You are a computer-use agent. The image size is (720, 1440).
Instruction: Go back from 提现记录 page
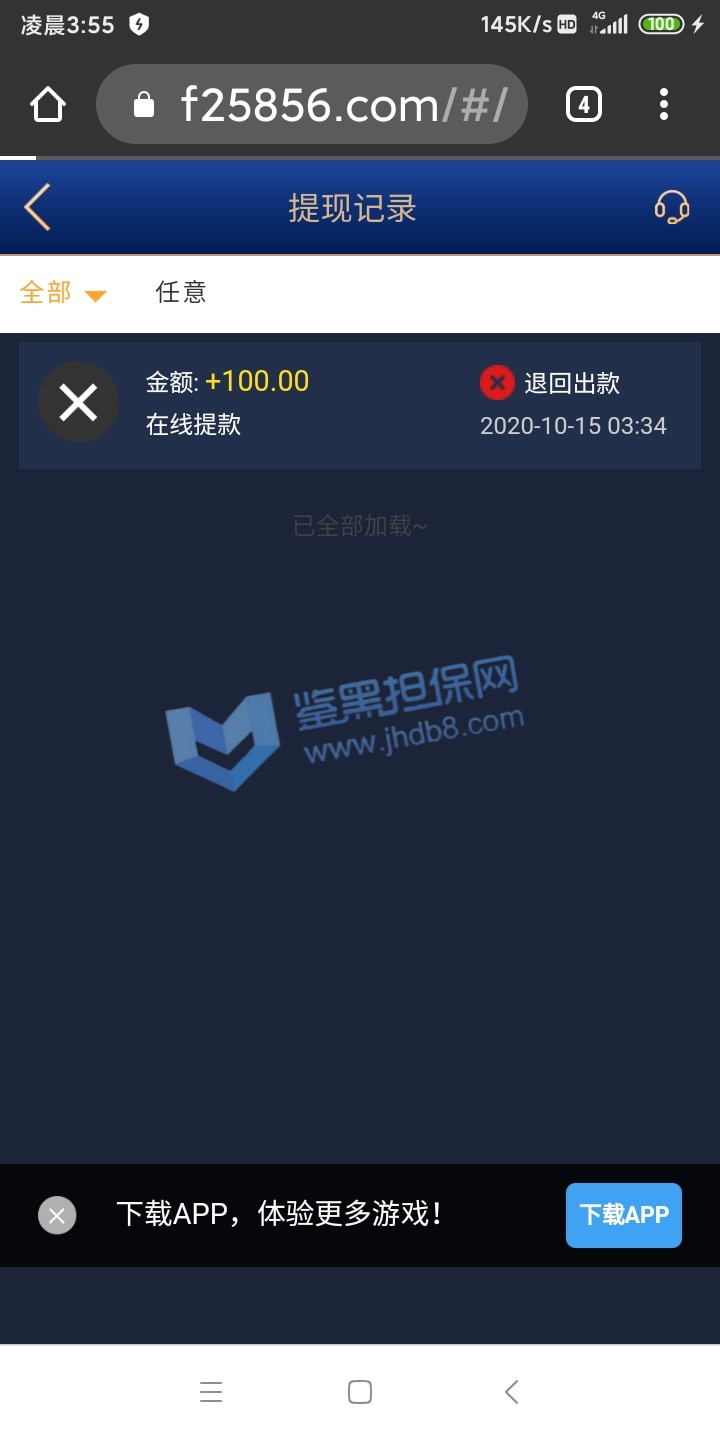(38, 208)
